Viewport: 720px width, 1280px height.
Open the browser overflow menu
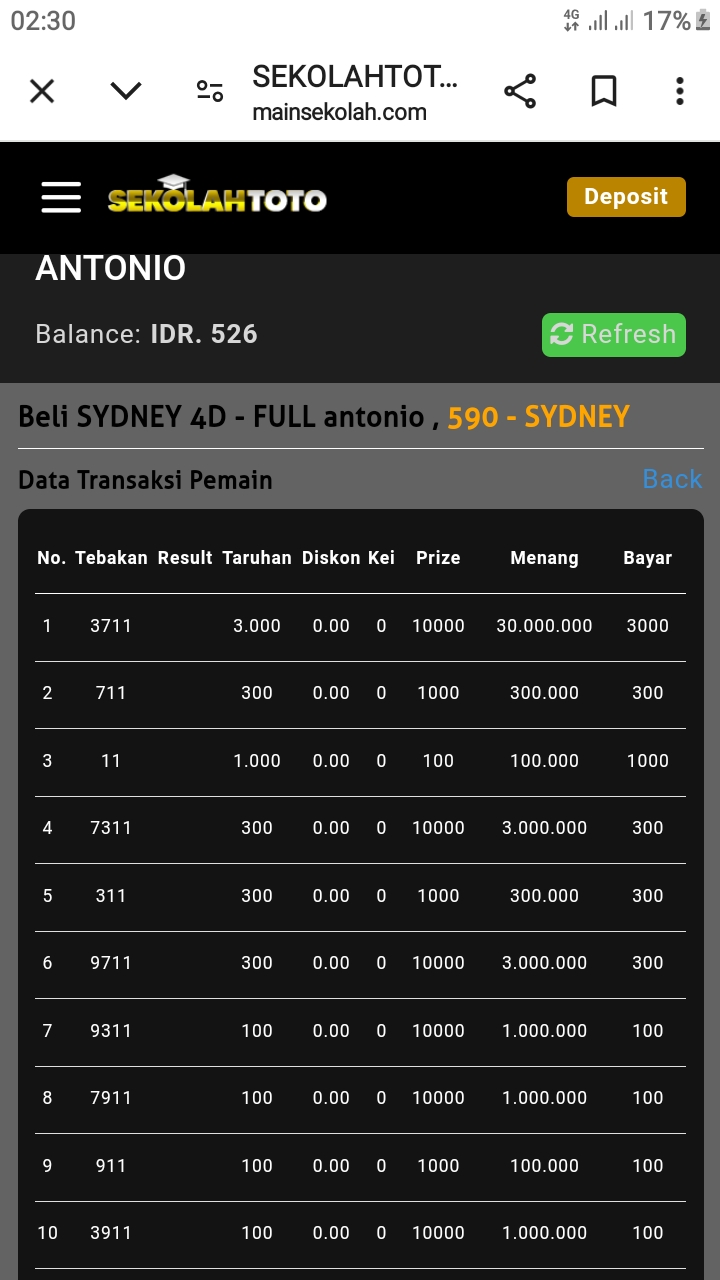tap(680, 92)
